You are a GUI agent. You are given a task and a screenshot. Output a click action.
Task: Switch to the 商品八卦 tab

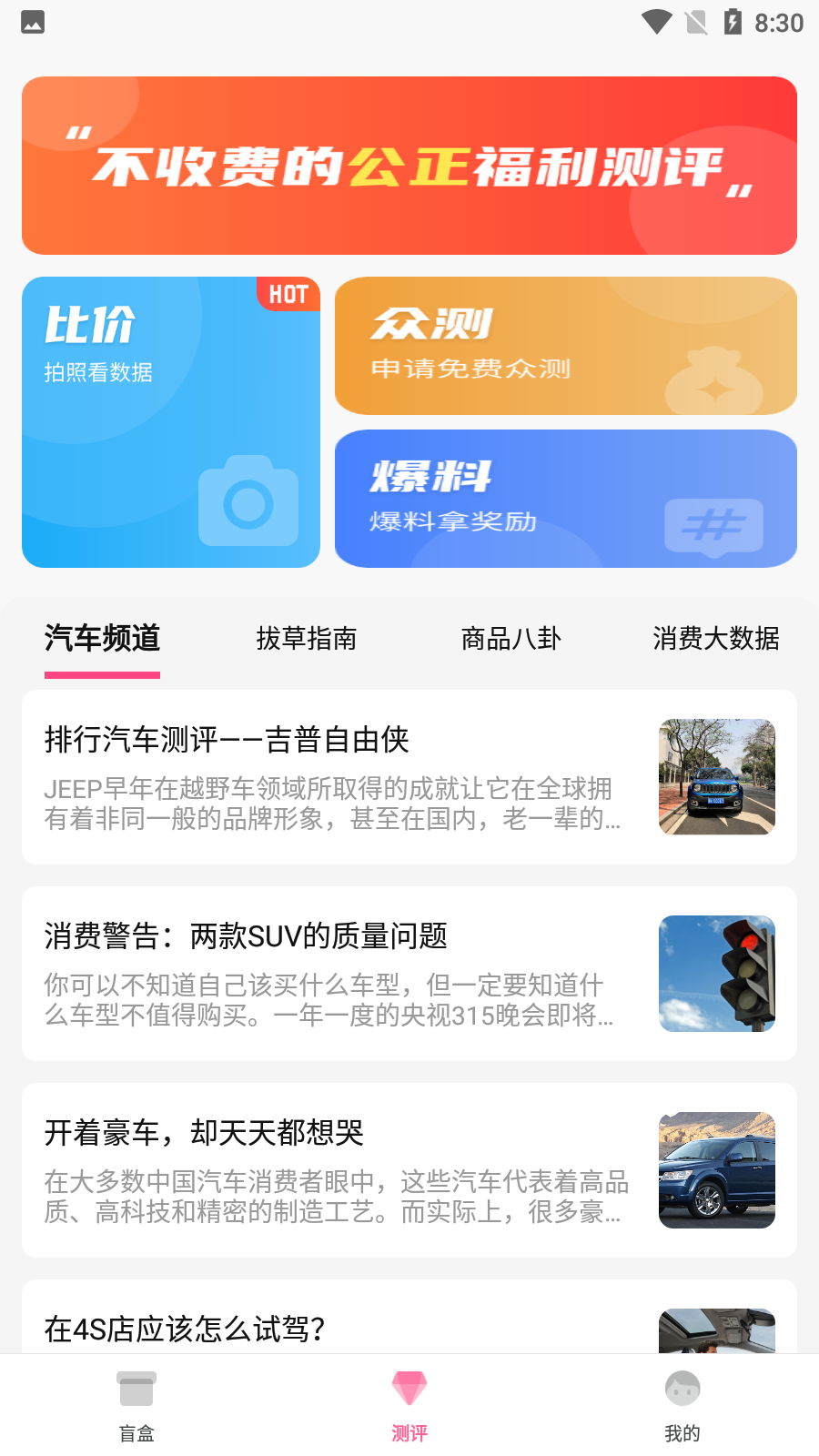(511, 639)
